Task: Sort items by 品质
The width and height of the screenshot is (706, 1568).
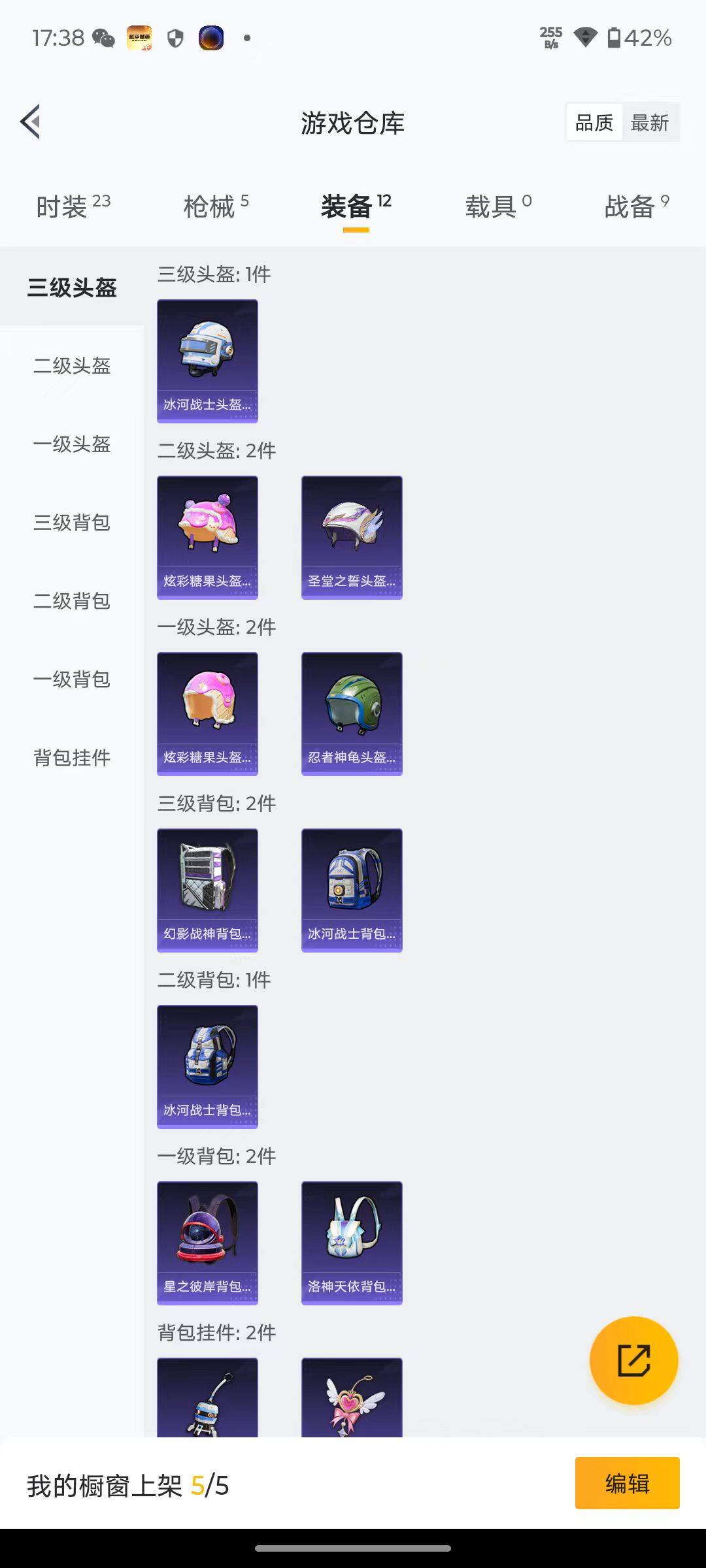Action: click(594, 123)
